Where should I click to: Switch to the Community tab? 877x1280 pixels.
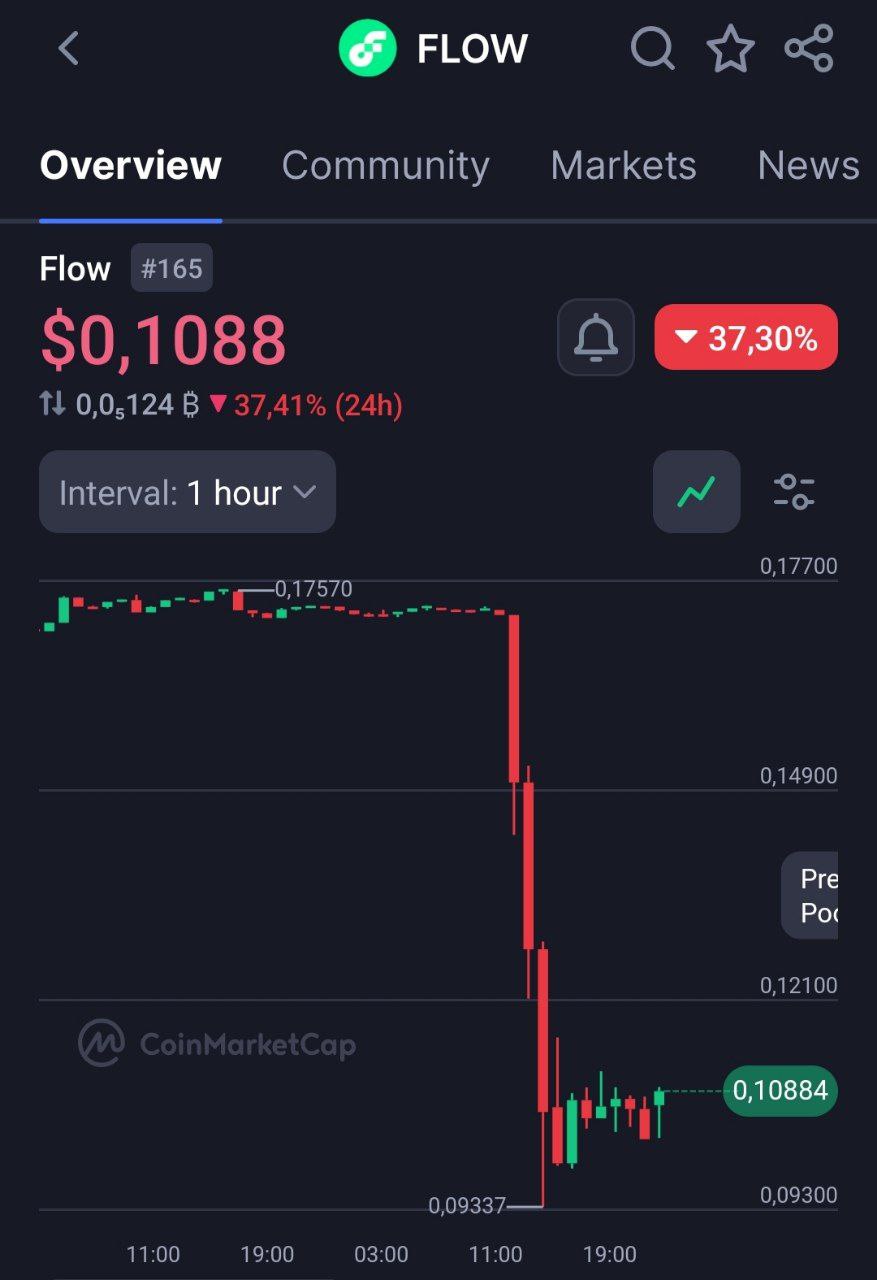[x=385, y=165]
